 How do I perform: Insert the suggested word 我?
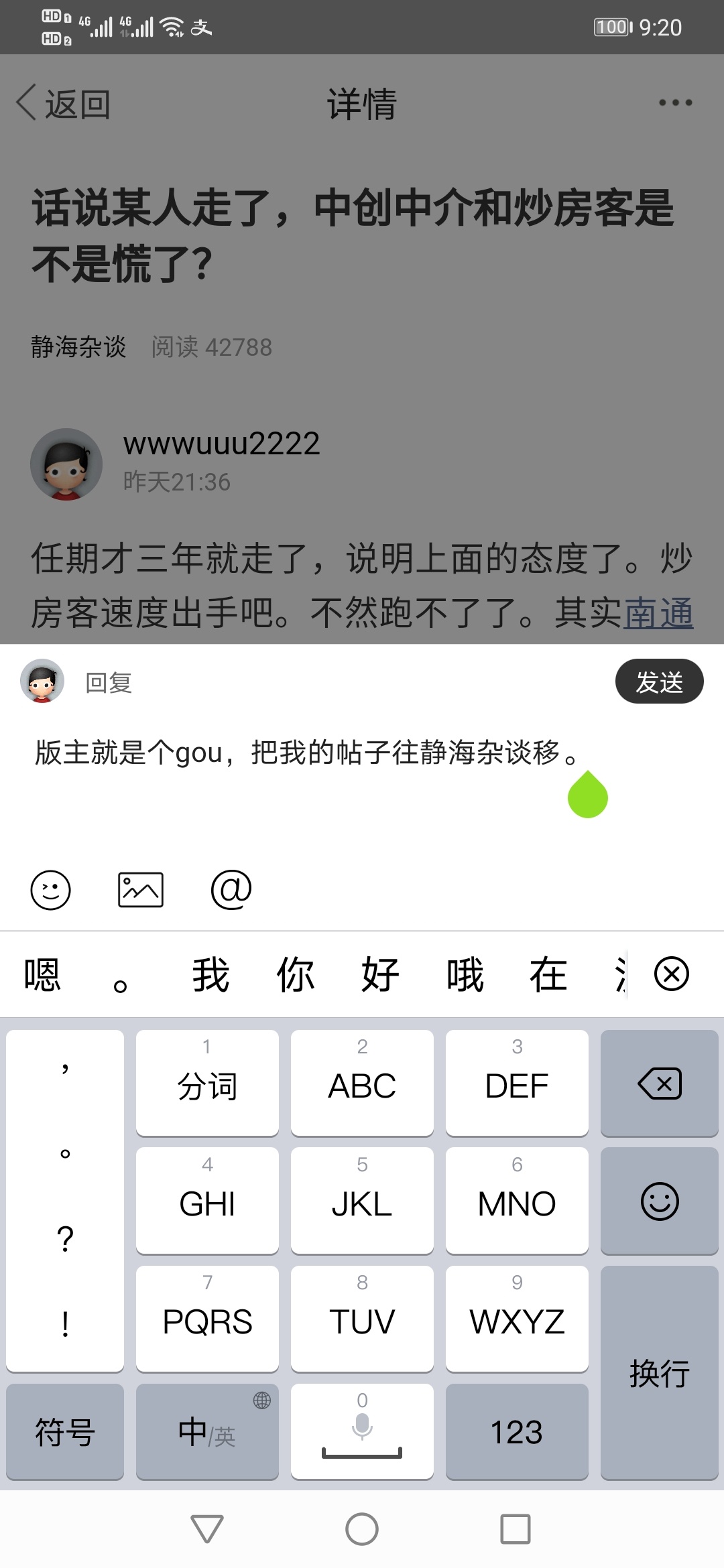pos(210,974)
